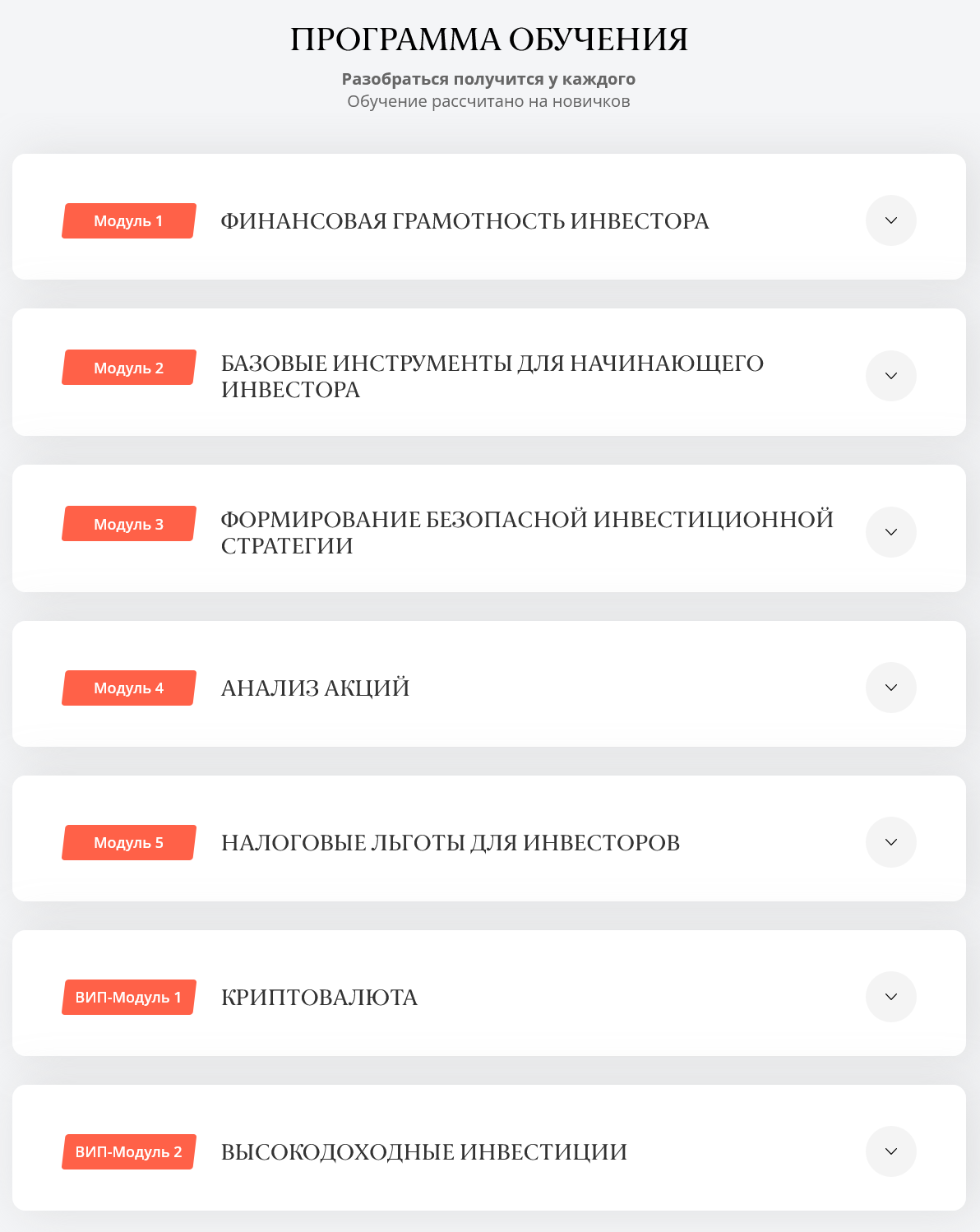Expand Модуль 1 Финансовая грамотность инвестора

point(890,220)
